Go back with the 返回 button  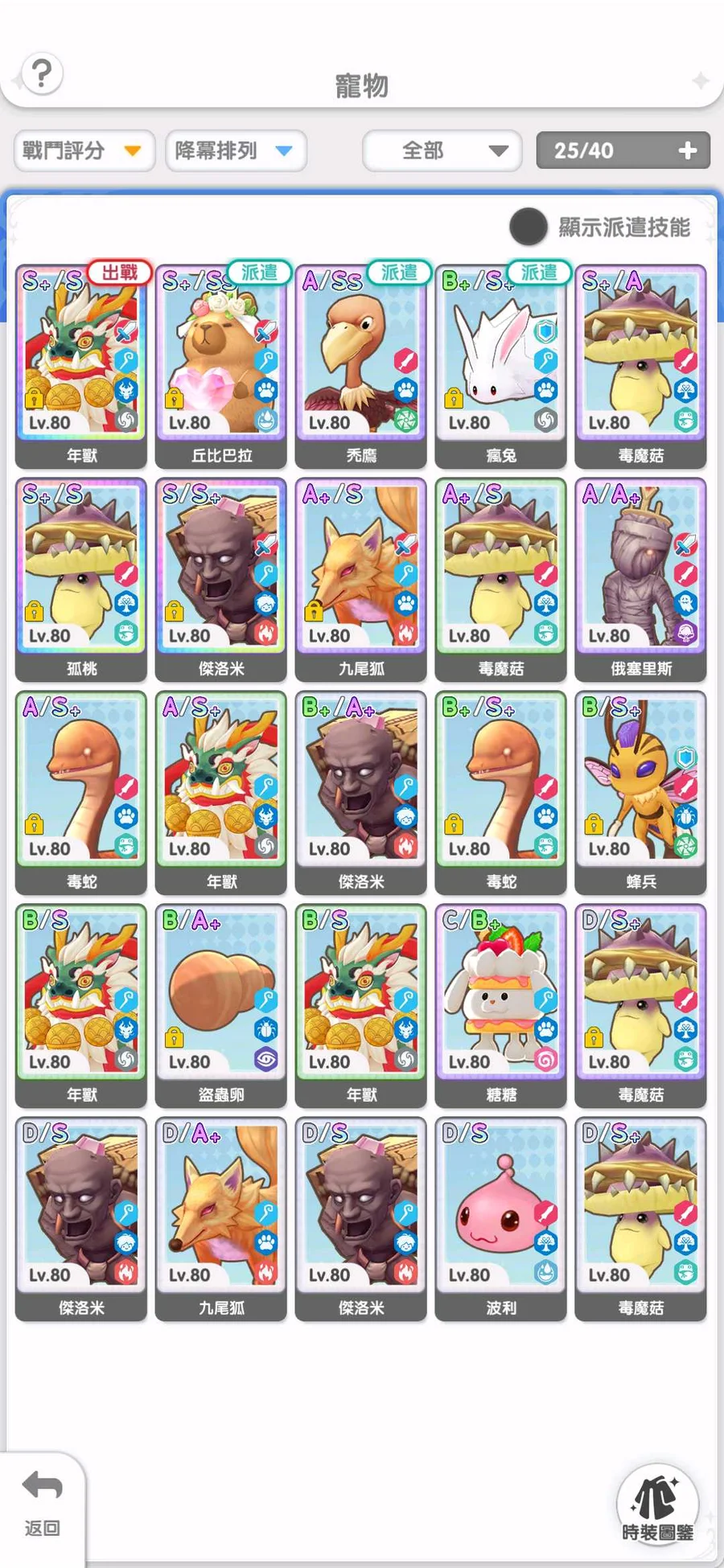[x=42, y=1504]
